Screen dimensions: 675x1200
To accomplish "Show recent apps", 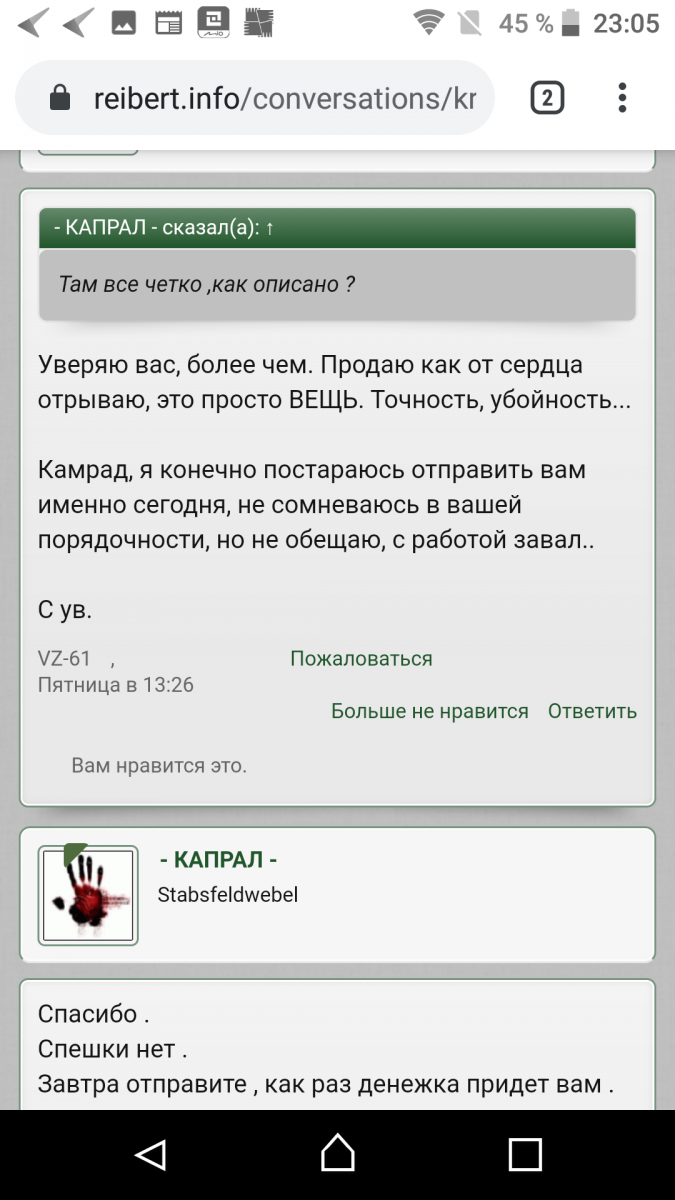I will coord(525,1155).
